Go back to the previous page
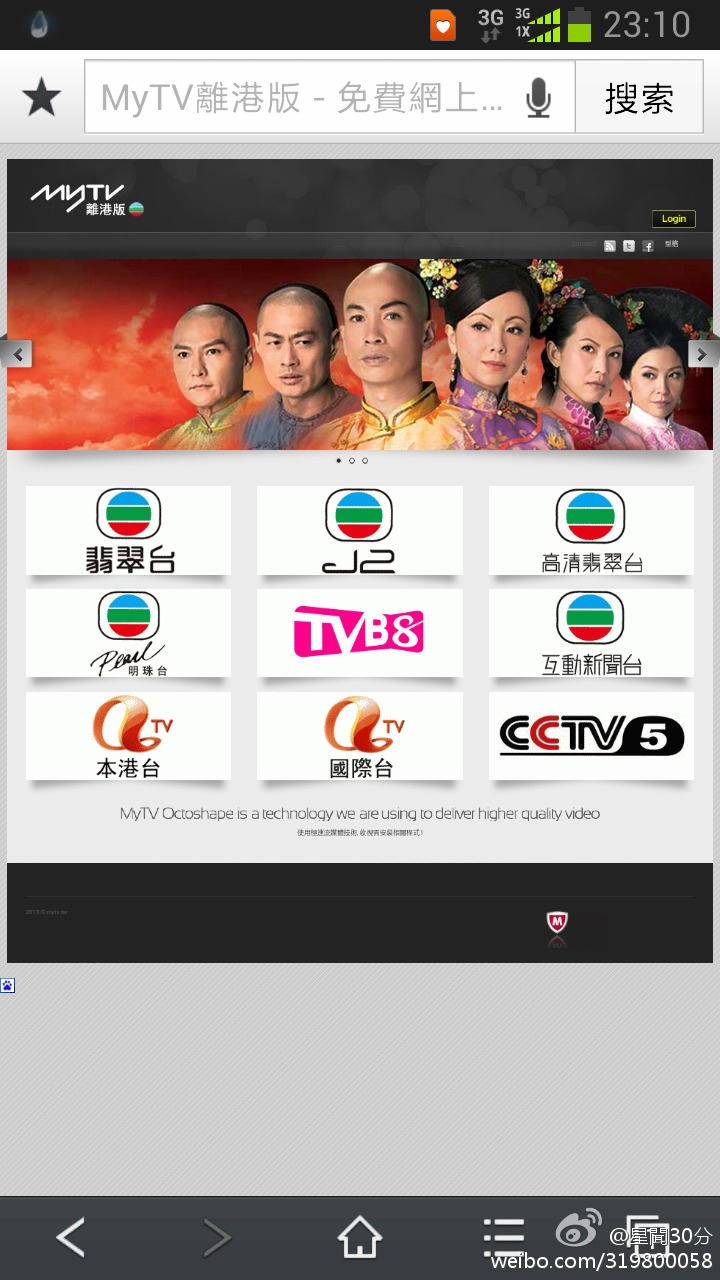This screenshot has width=720, height=1280. pos(70,1238)
